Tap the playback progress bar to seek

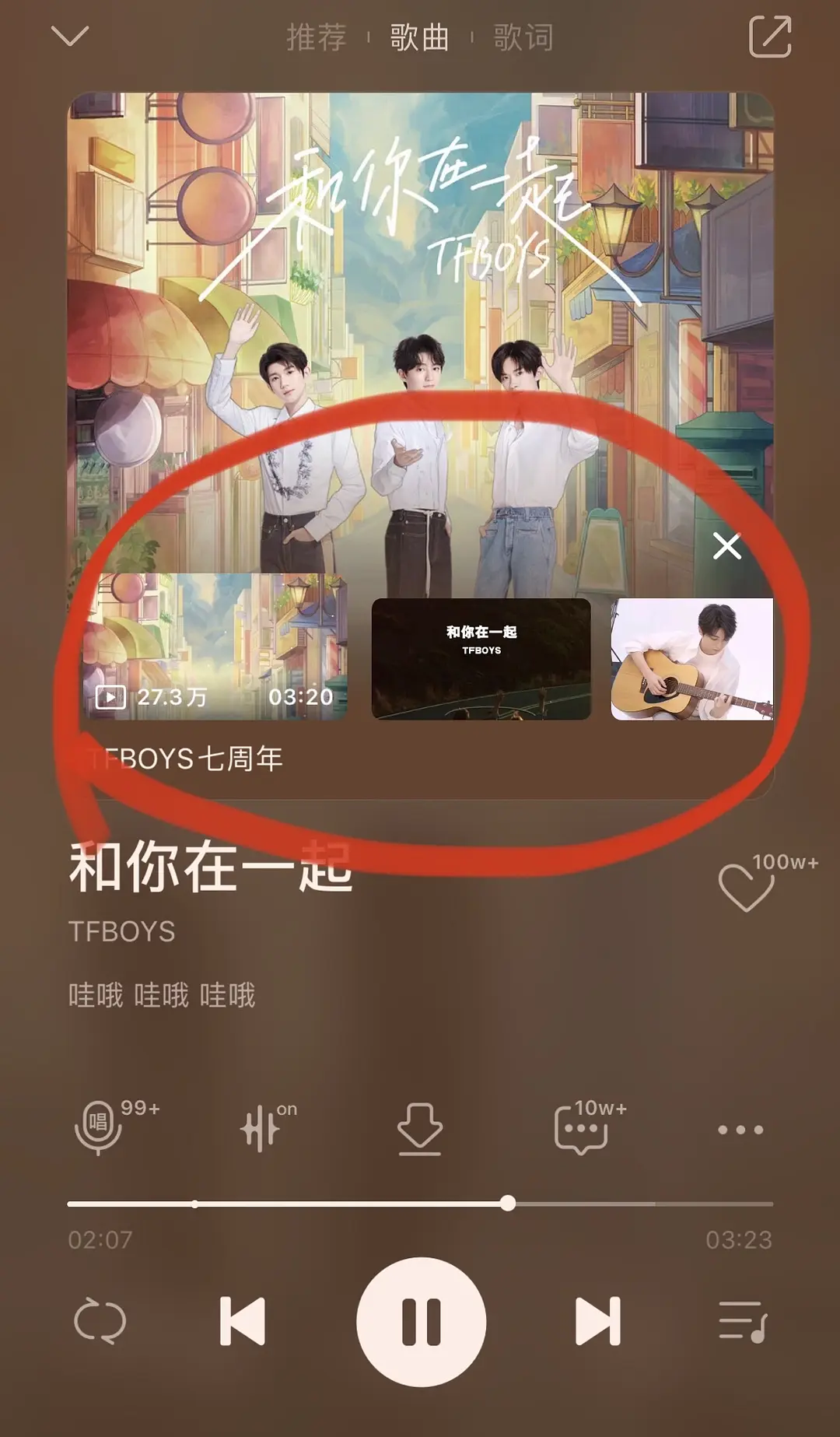click(x=420, y=1204)
